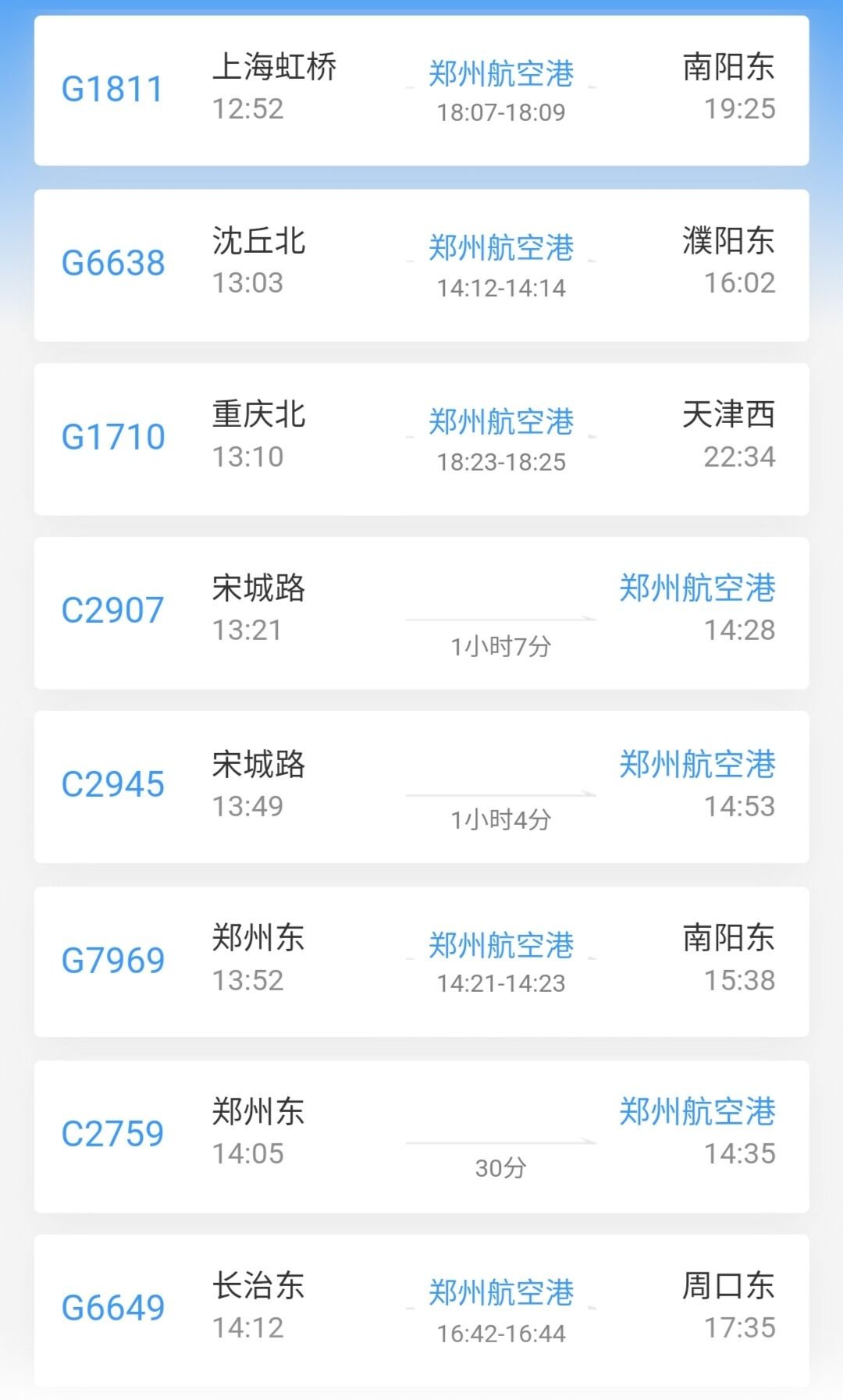The image size is (843, 1400).
Task: Select train C2759 from 郑州东 at 14:05
Action: tap(421, 1135)
